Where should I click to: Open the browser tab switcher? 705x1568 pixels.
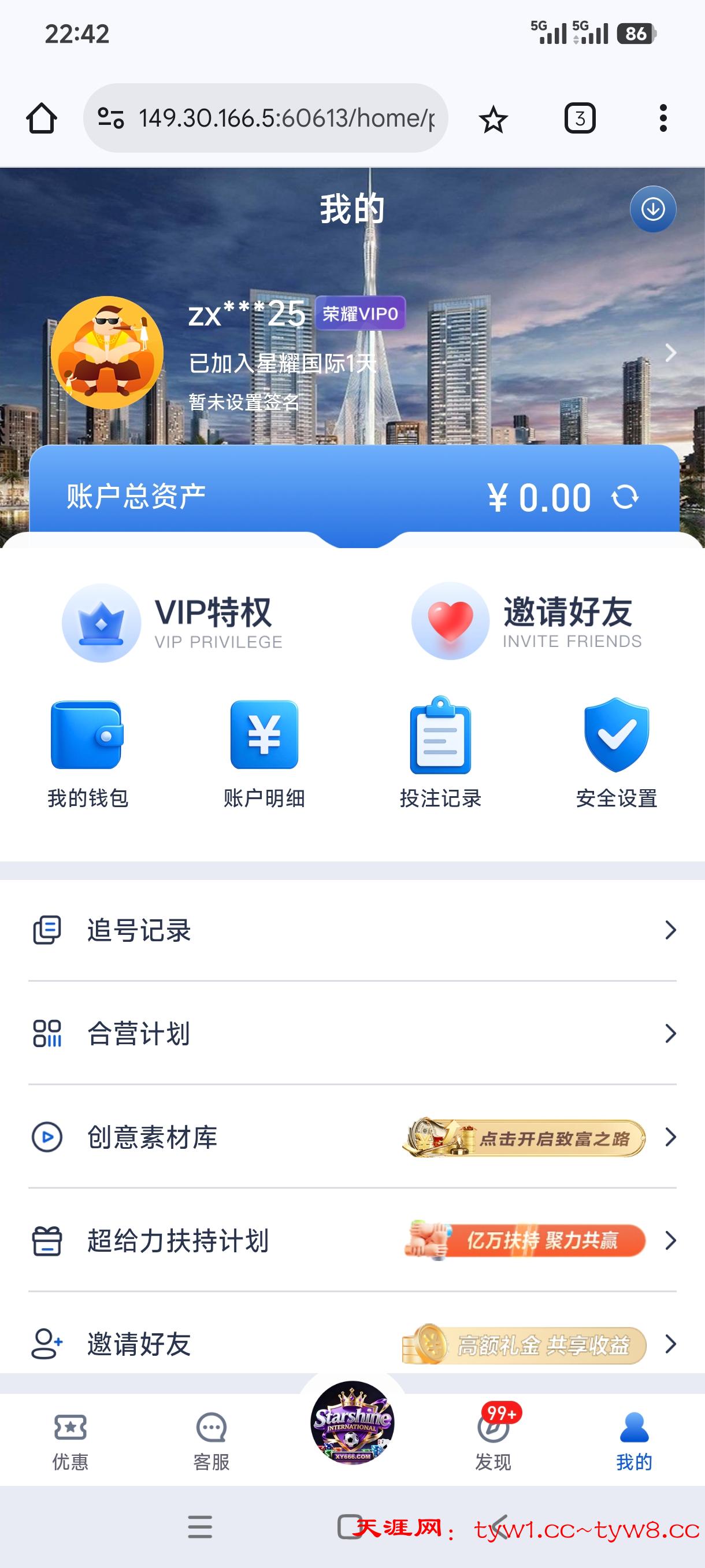tap(580, 118)
